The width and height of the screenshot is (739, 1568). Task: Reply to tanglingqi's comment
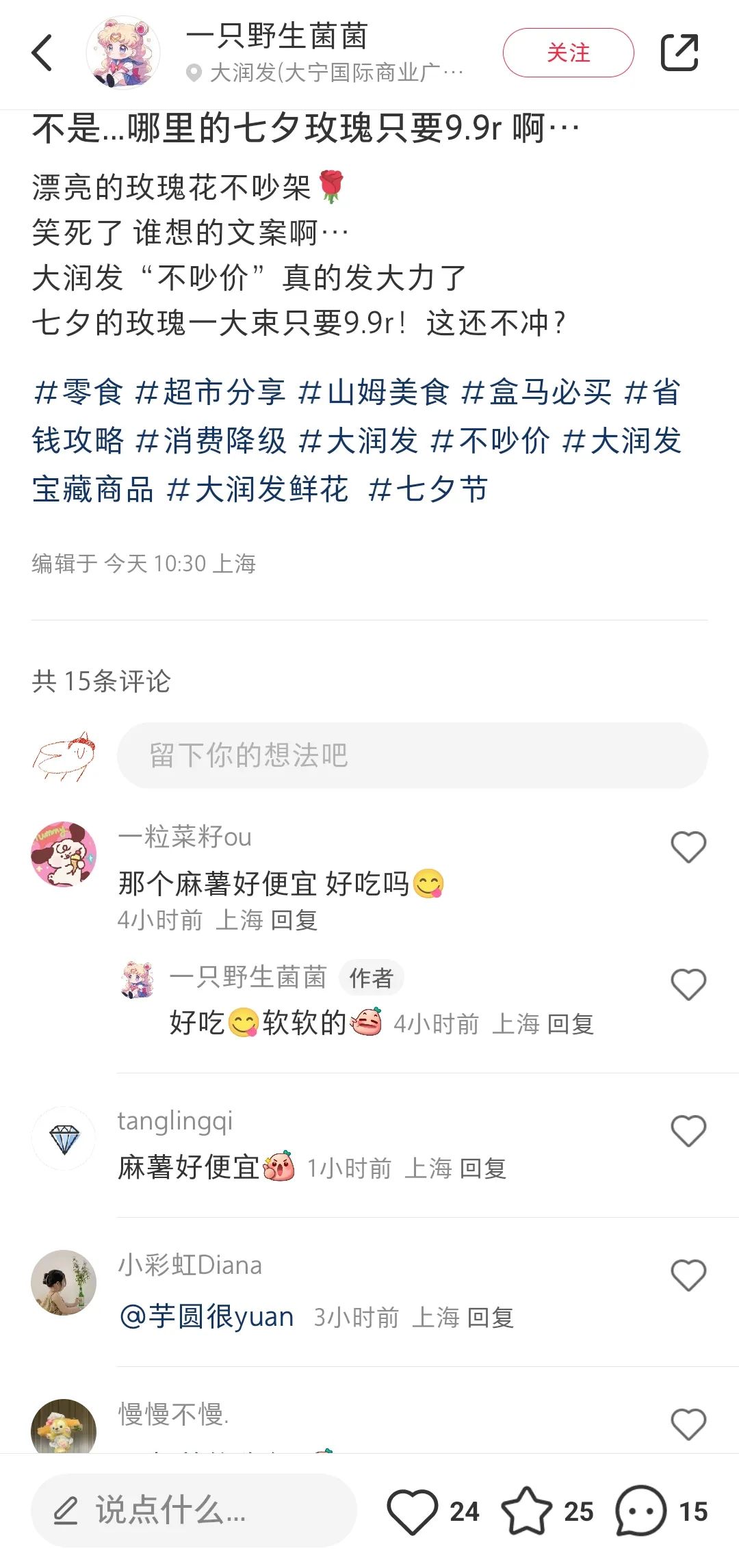483,1168
